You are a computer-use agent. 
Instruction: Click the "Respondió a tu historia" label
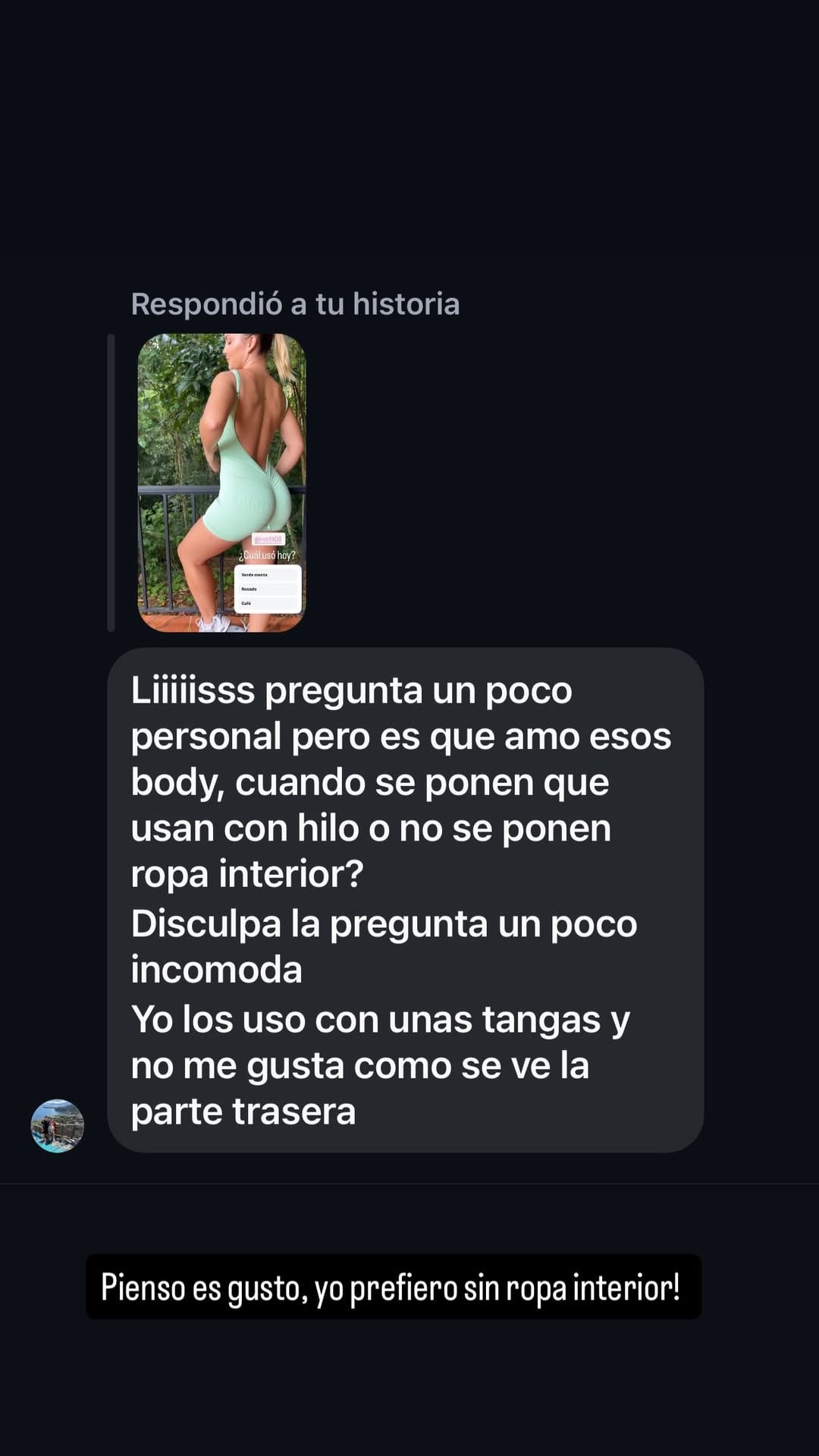(296, 303)
